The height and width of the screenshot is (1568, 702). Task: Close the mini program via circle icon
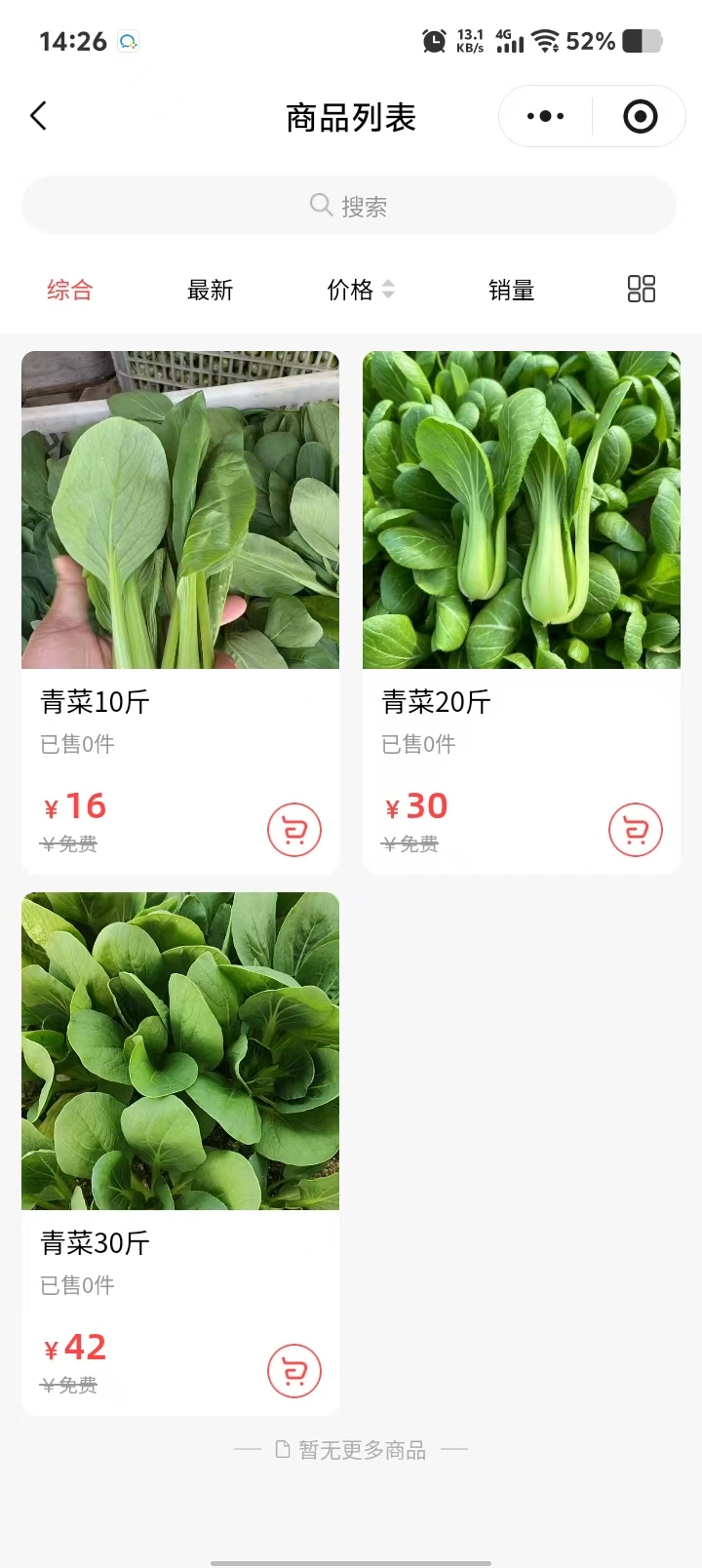[x=640, y=117]
